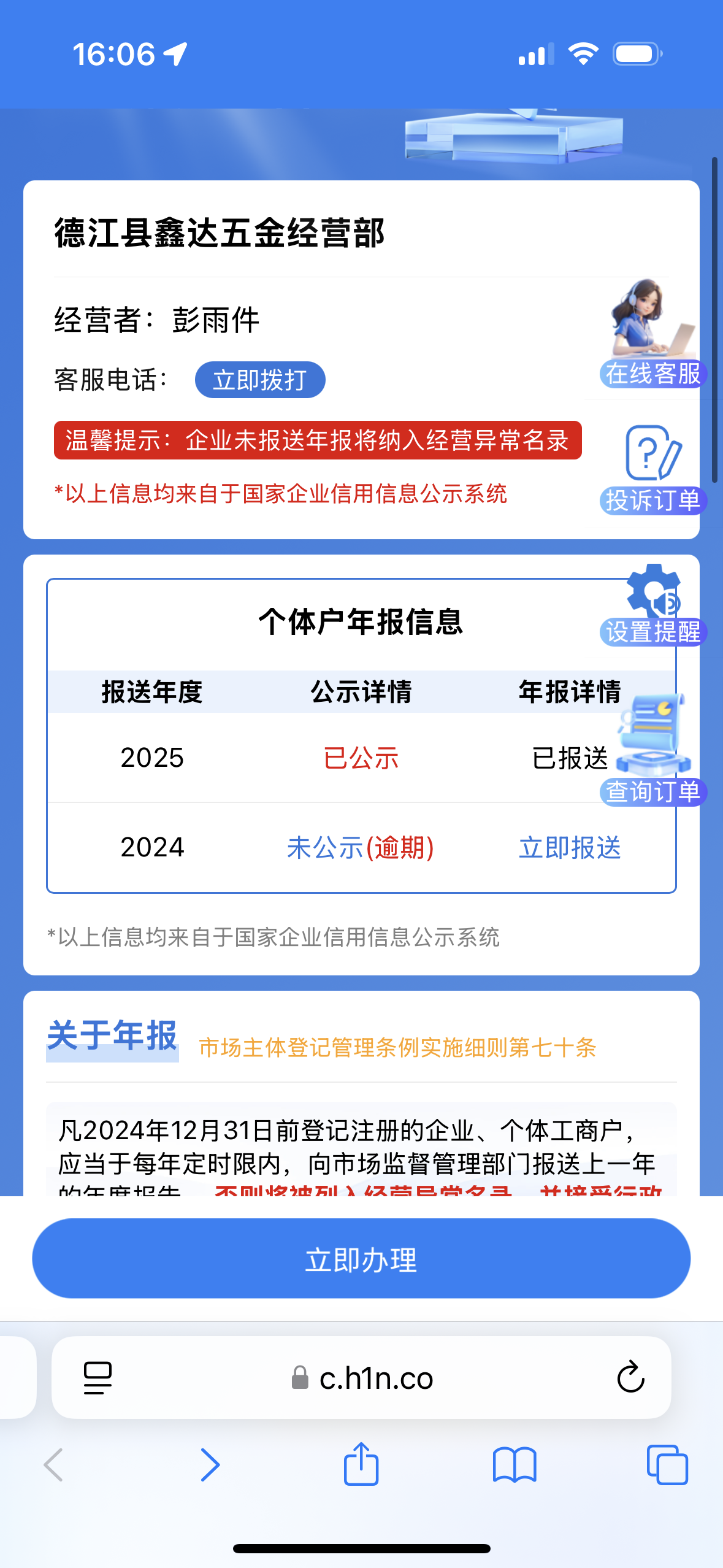723x1568 pixels.
Task: Show all open Safari tabs
Action: pyautogui.click(x=667, y=1465)
